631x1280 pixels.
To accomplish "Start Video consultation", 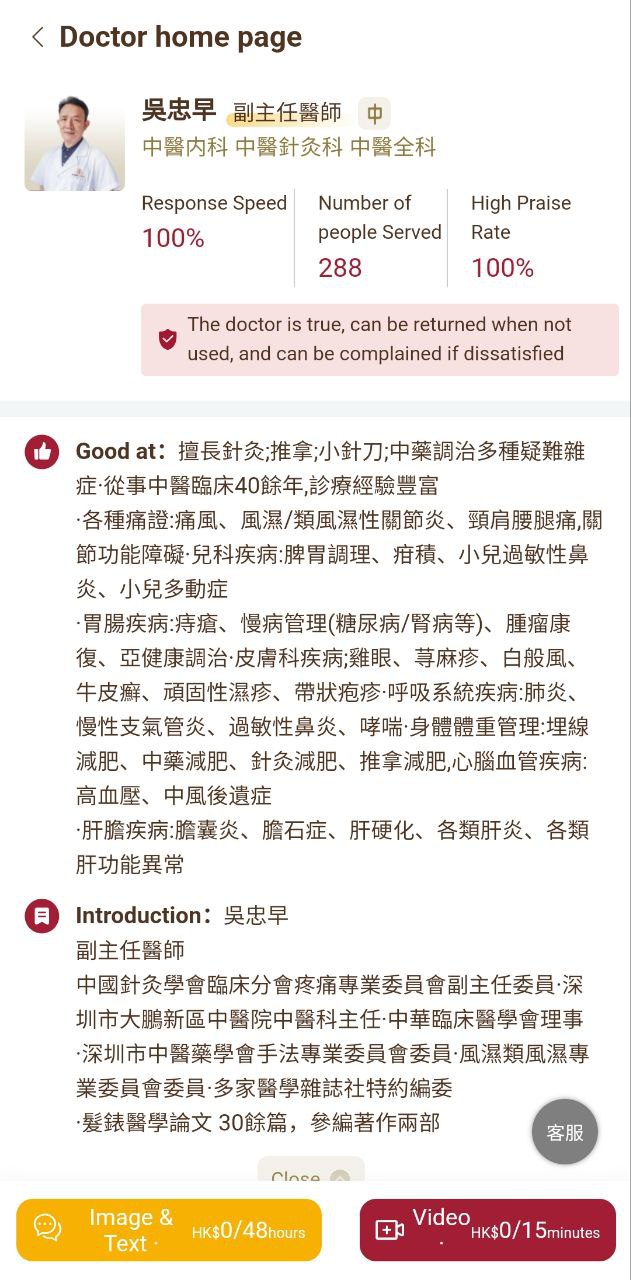I will (x=487, y=1230).
